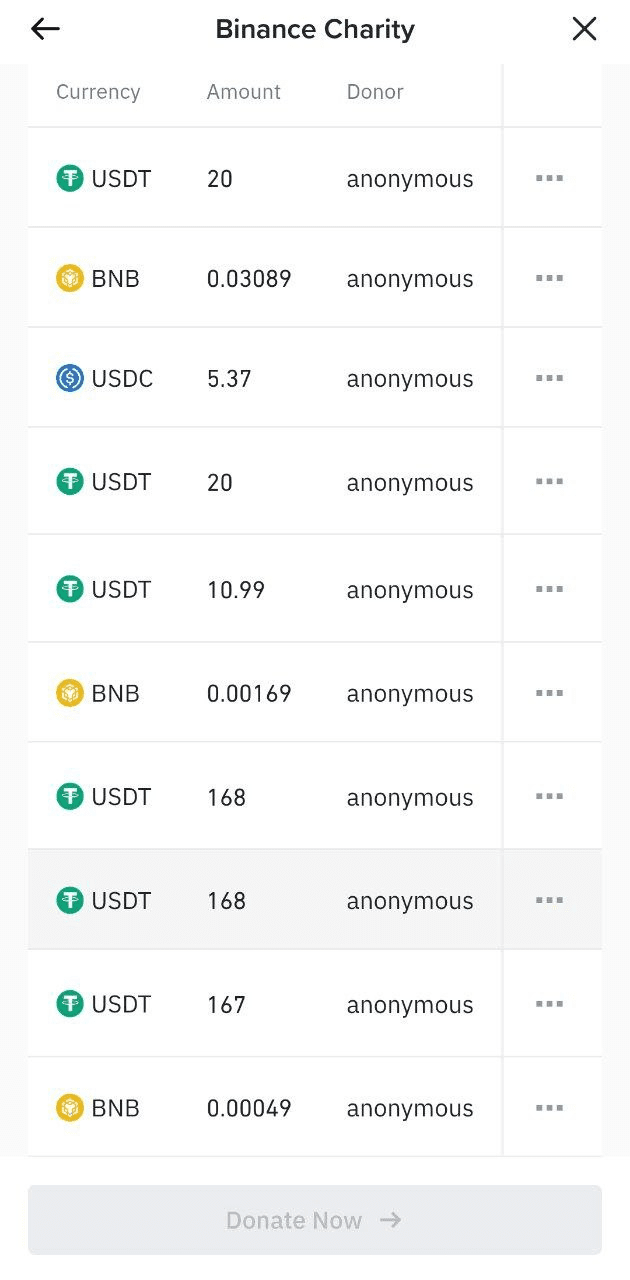Open more options for the USDC 5.37 donation
The width and height of the screenshot is (630, 1280).
pyautogui.click(x=549, y=378)
